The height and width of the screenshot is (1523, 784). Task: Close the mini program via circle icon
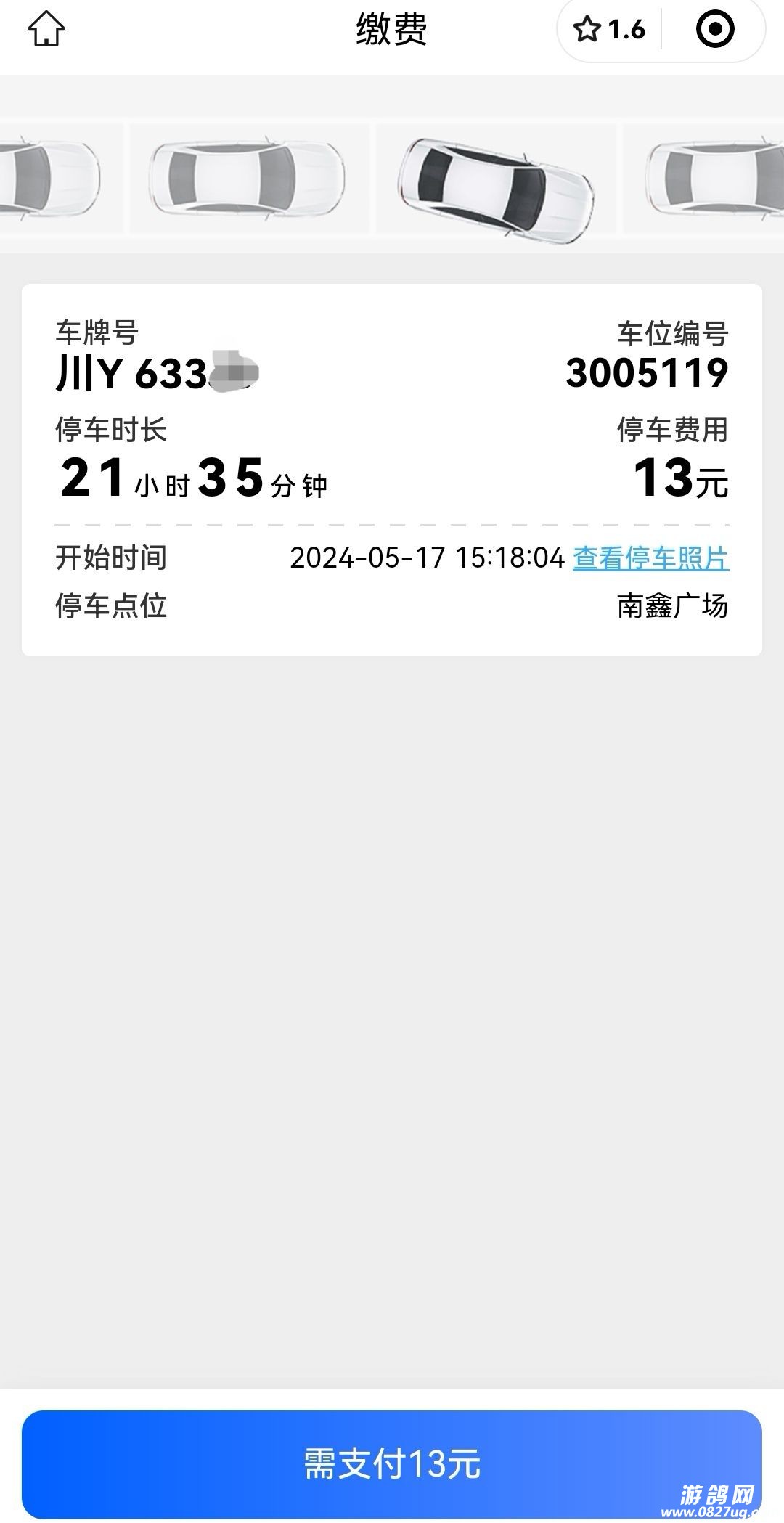(714, 30)
